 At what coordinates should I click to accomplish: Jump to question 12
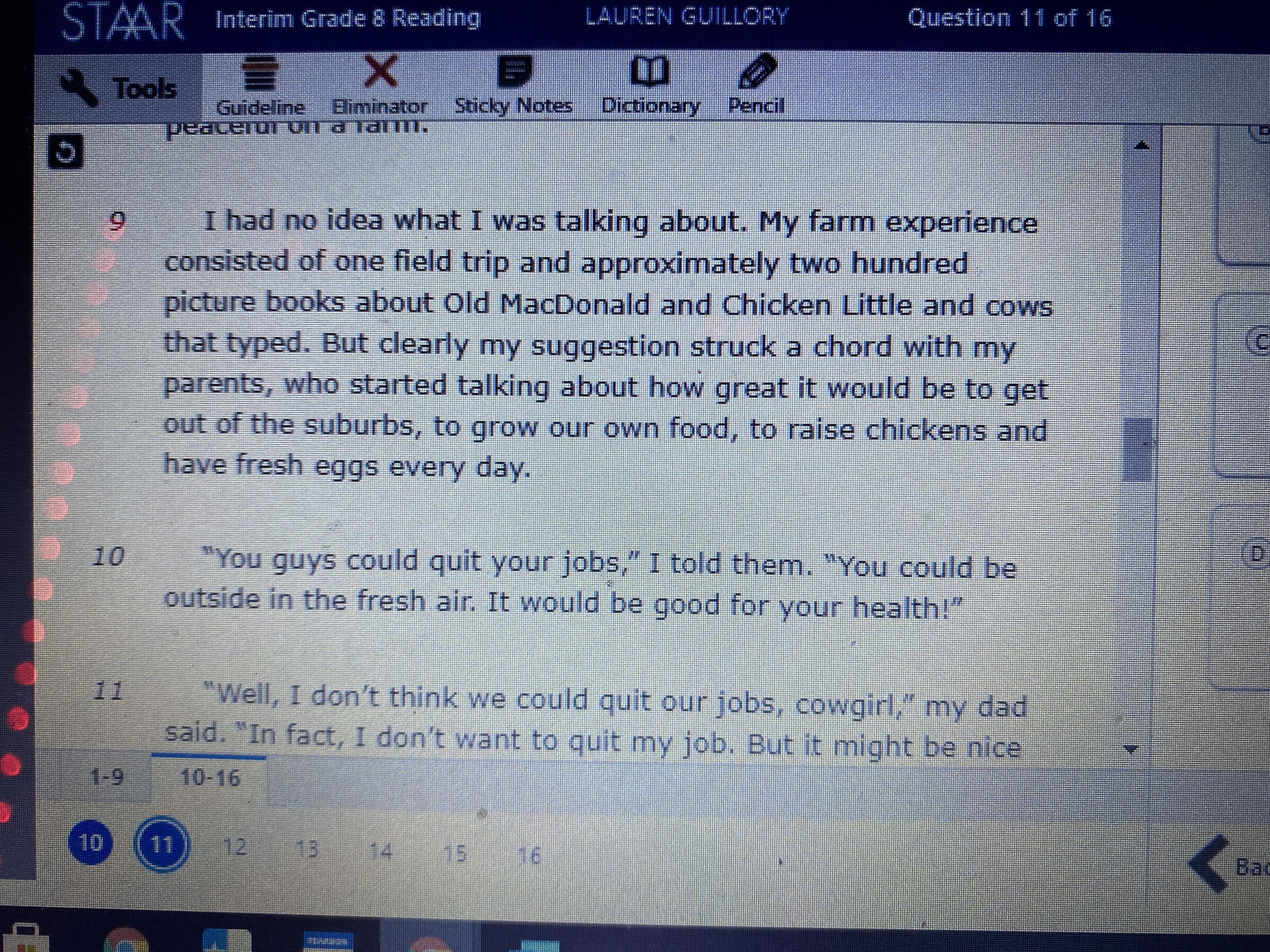pos(234,847)
